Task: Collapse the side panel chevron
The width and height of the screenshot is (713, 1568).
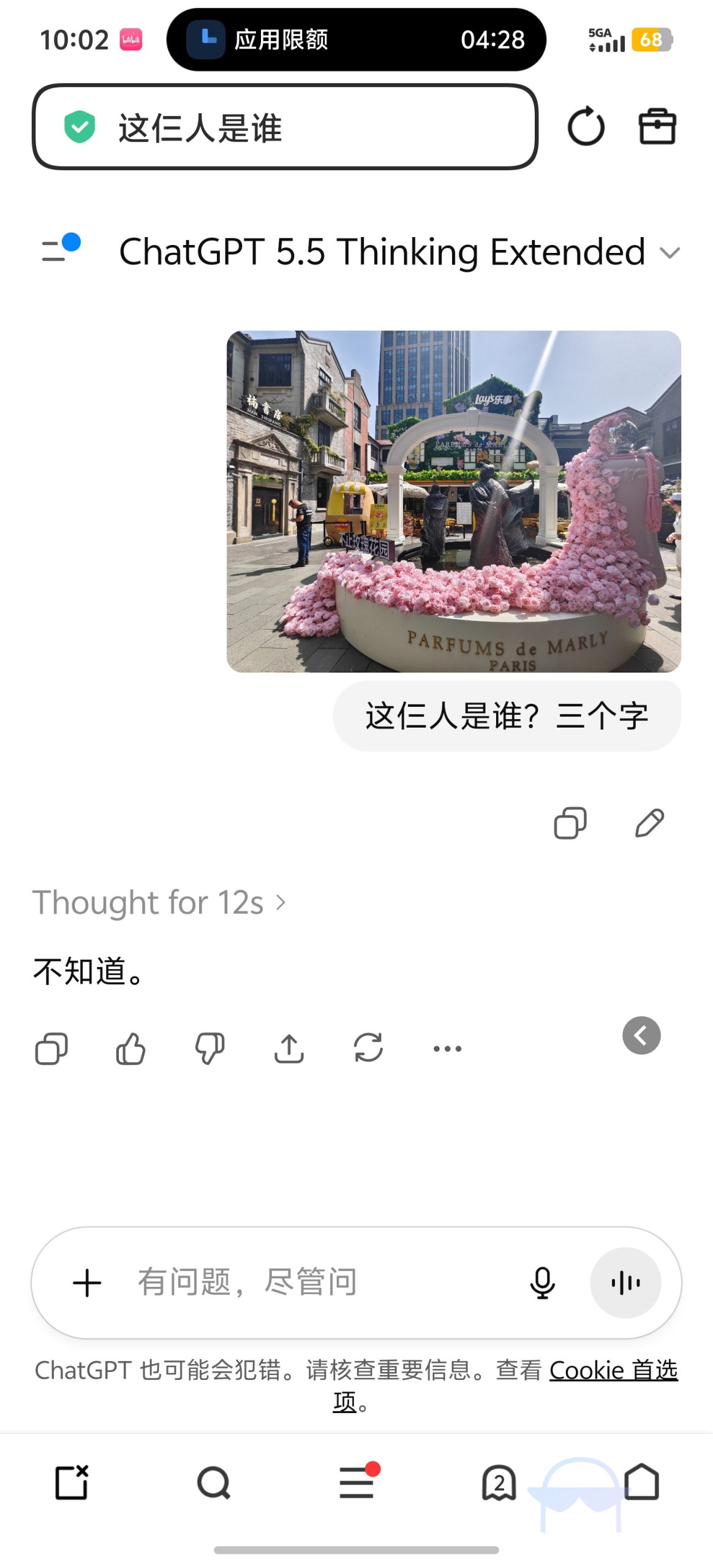Action: 640,1036
